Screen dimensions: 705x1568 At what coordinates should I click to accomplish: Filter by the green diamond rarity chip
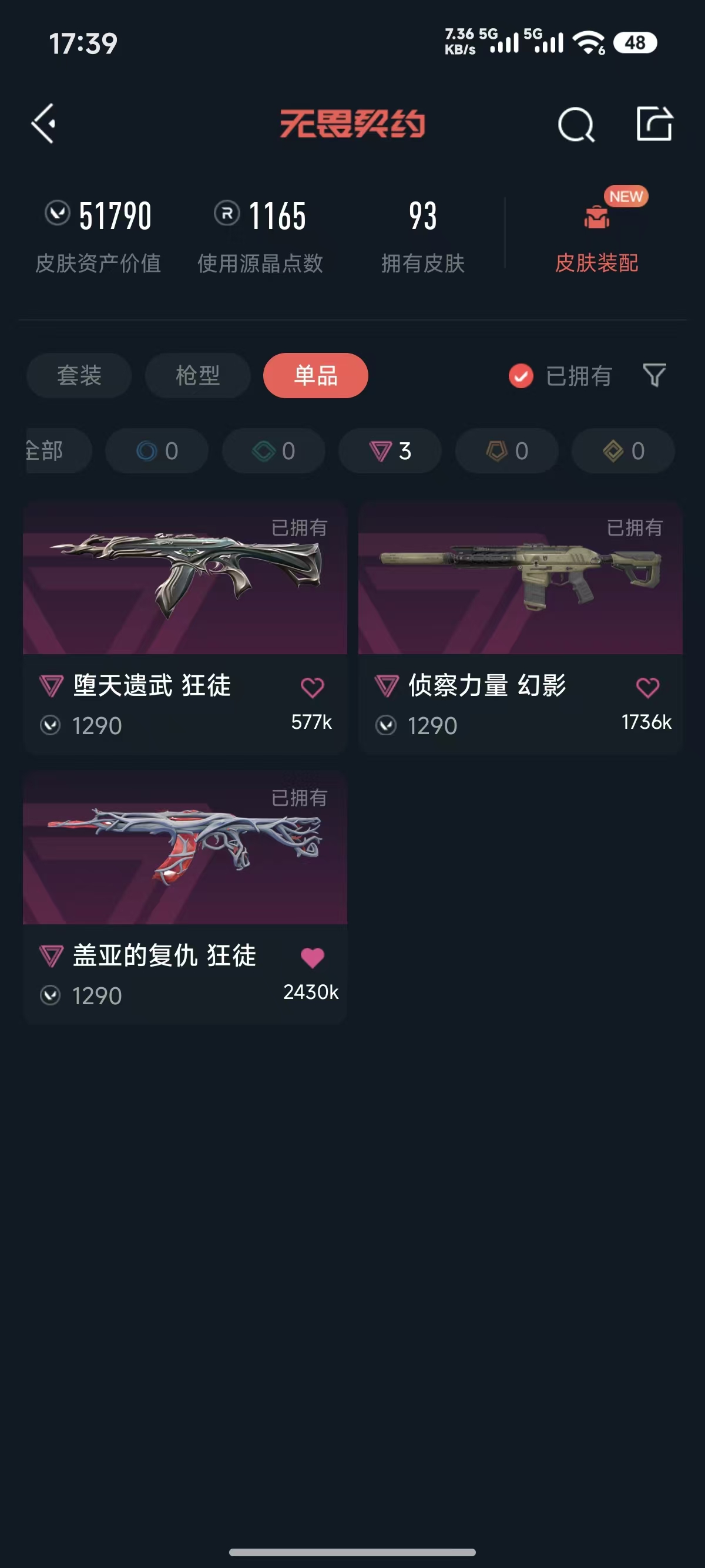click(x=273, y=451)
